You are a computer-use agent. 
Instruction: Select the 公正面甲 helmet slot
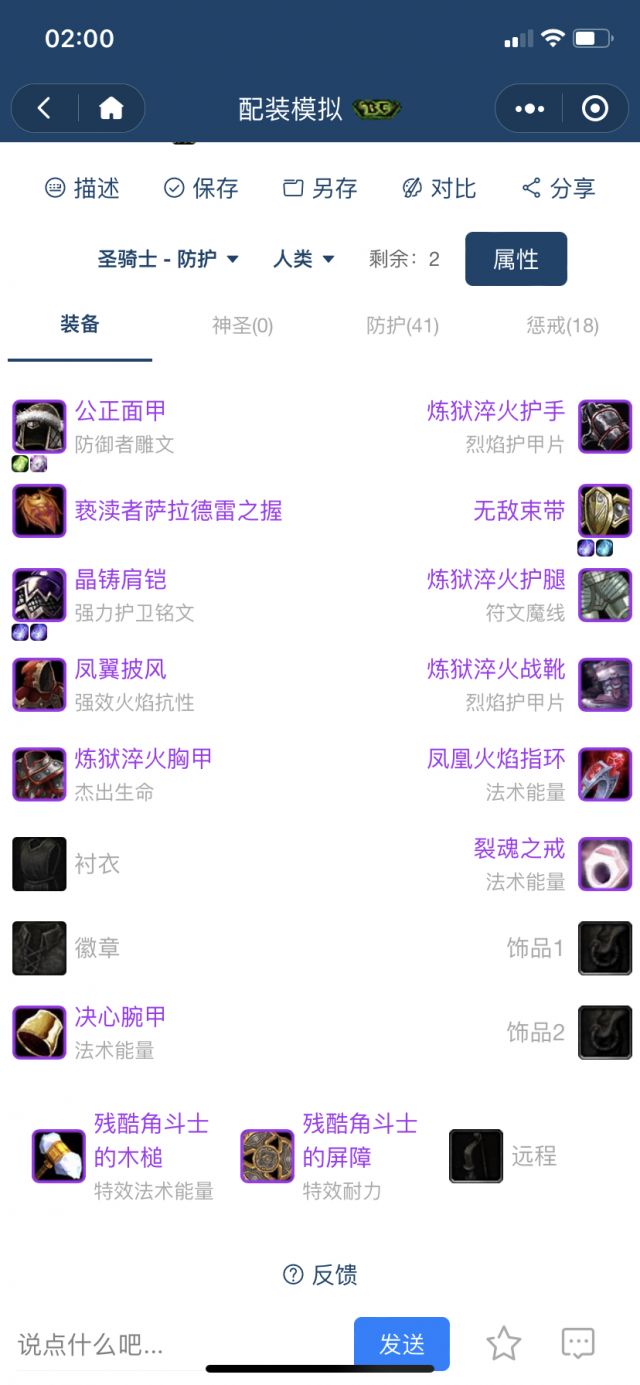tap(120, 411)
